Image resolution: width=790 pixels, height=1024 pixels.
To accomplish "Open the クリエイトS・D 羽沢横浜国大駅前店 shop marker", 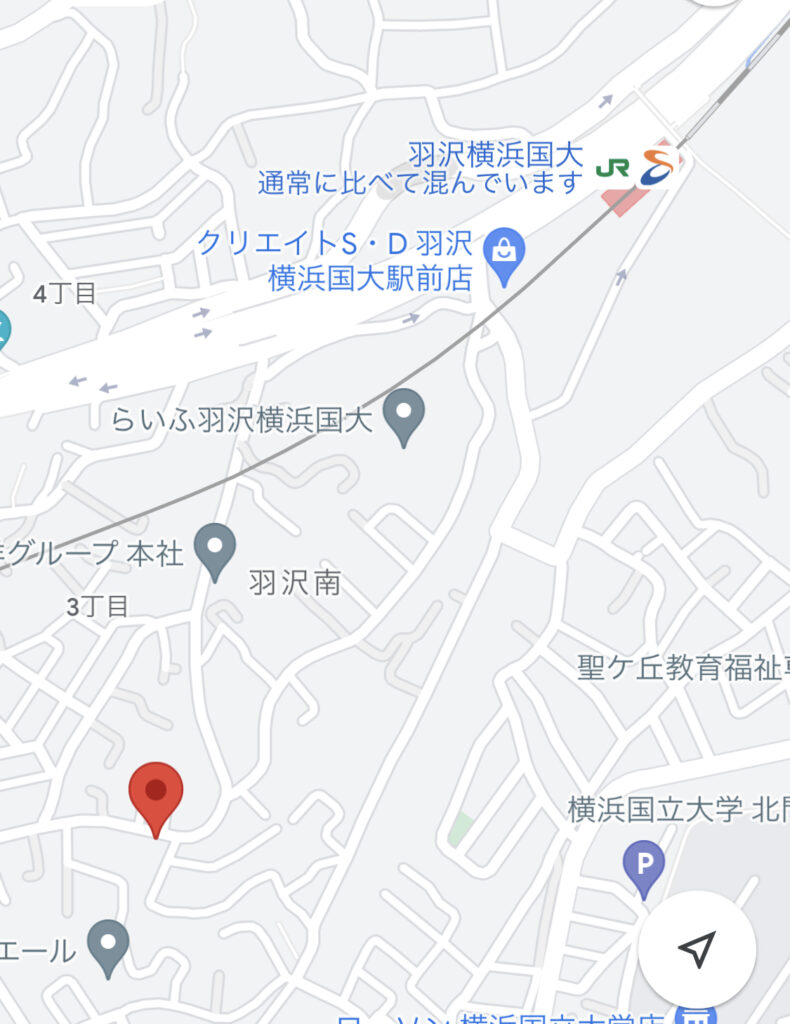I will 505,254.
